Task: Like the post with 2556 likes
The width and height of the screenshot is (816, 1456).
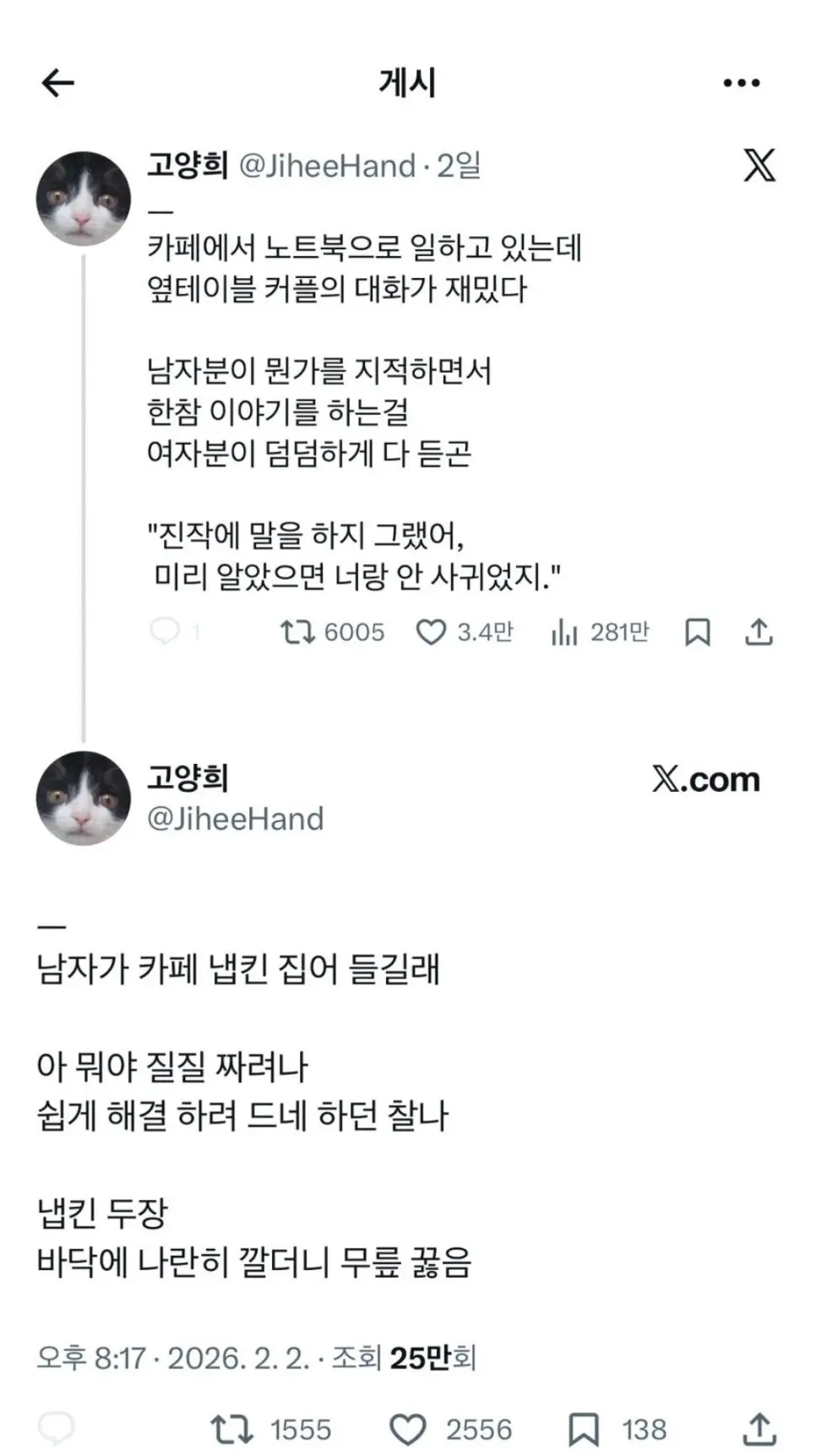Action: 407,1429
